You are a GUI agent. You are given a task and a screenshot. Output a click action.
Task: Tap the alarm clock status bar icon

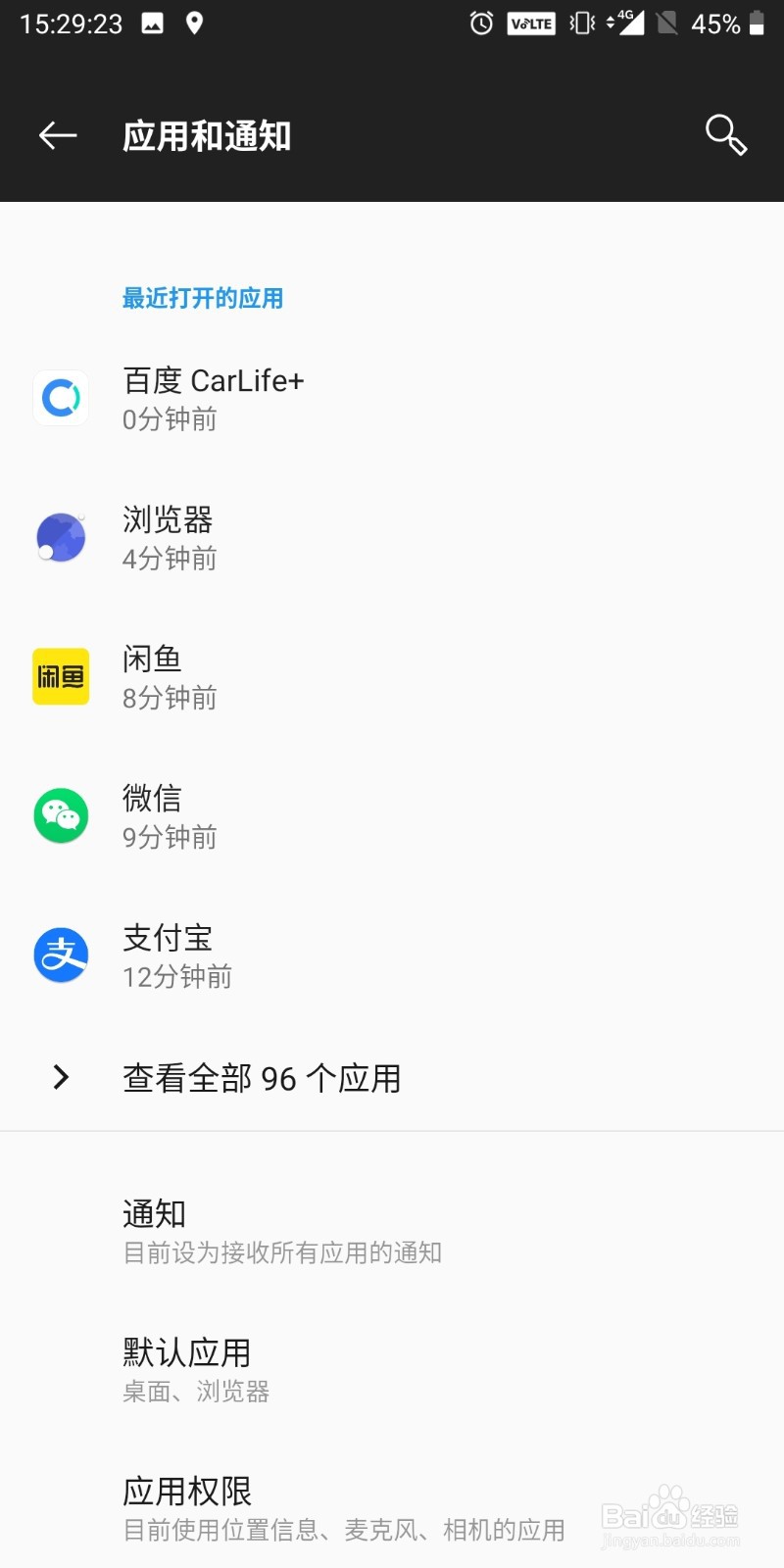coord(480,24)
